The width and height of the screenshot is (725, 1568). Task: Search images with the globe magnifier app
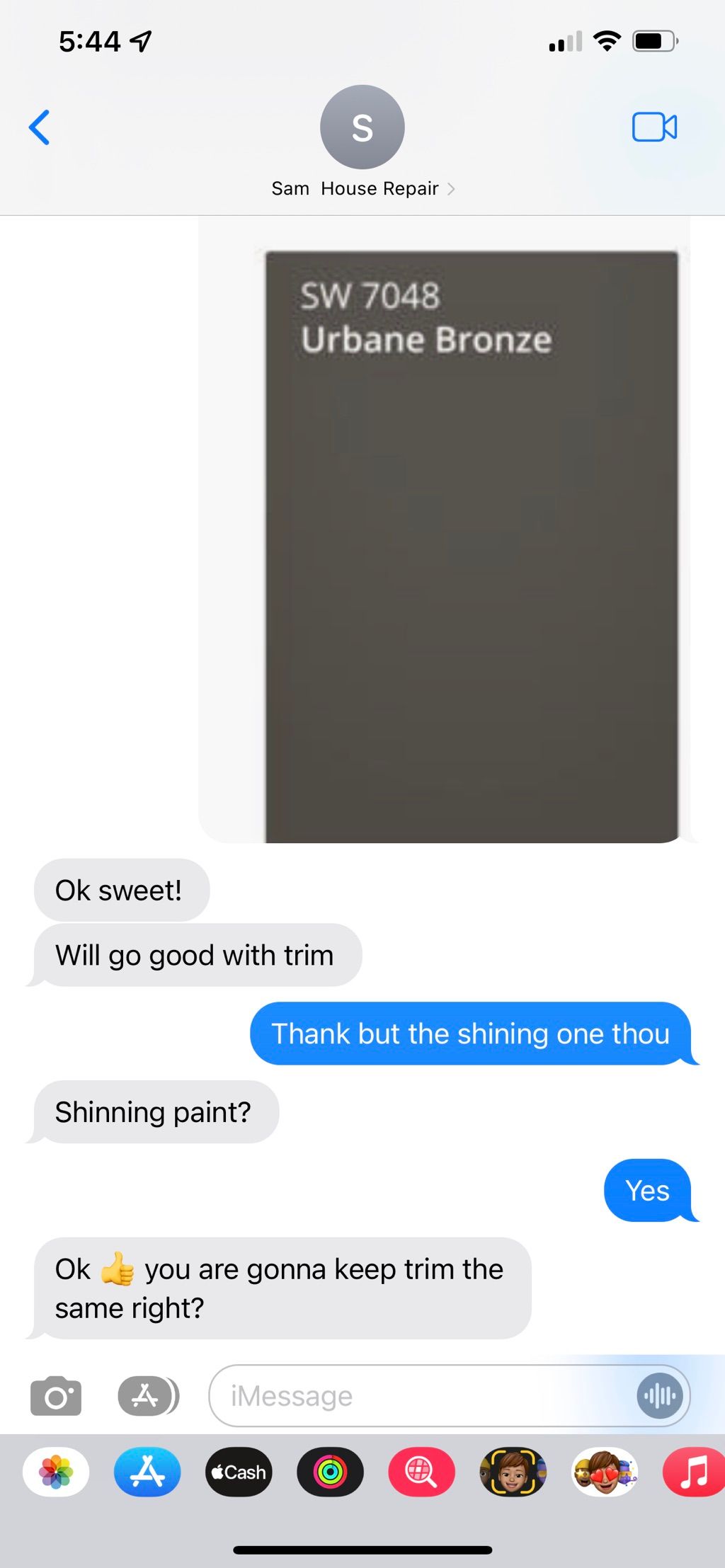click(x=421, y=1472)
